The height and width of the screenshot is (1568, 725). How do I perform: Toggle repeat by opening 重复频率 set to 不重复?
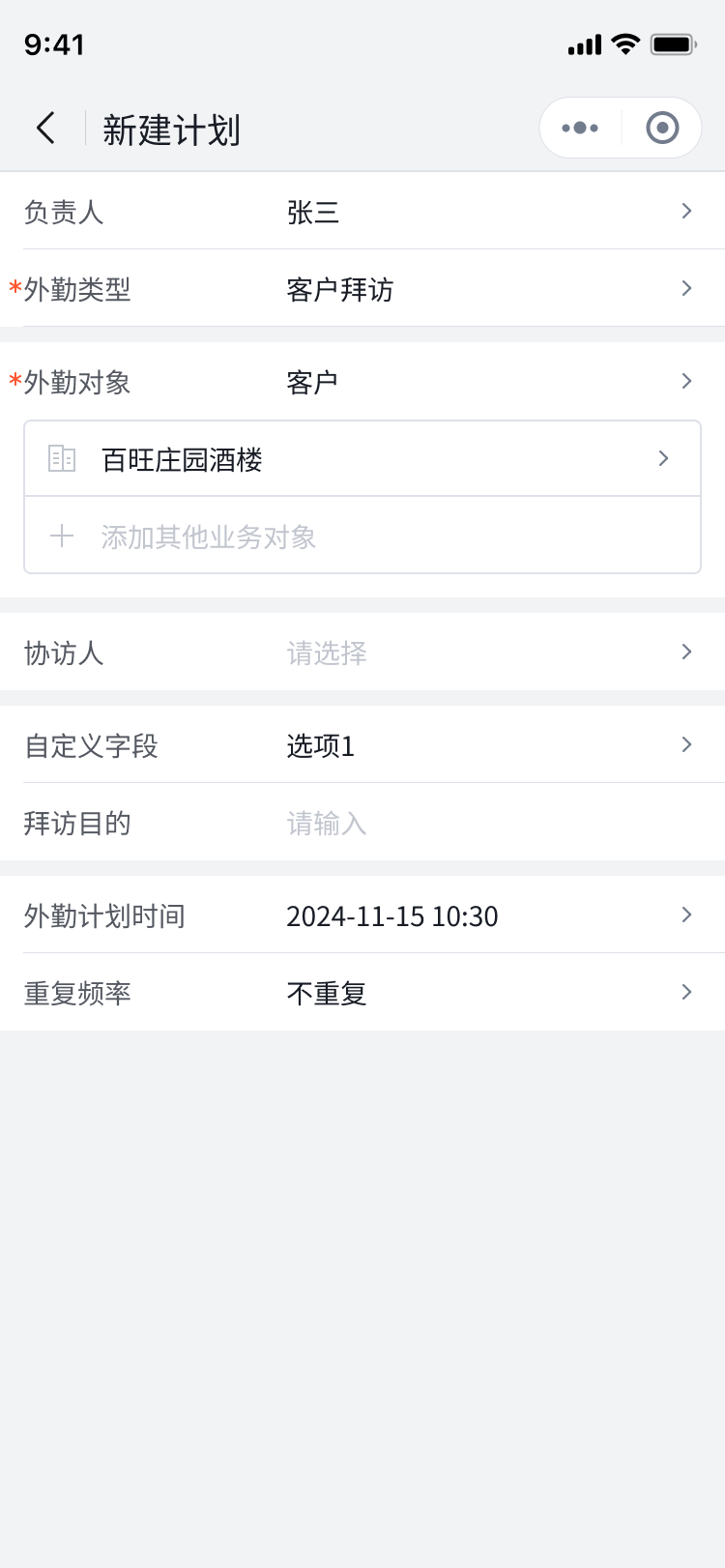point(362,992)
